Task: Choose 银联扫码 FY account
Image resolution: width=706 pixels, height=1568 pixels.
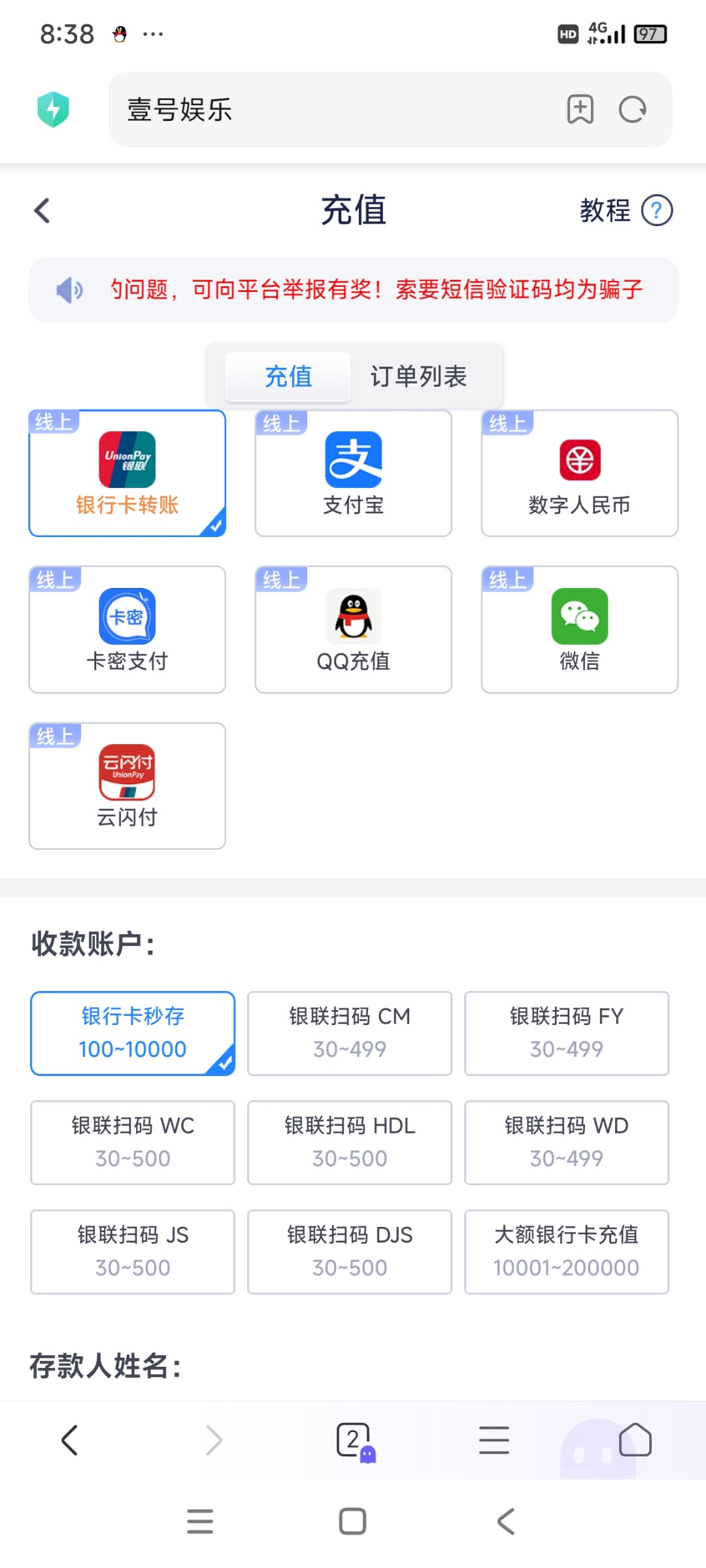Action: coord(567,1033)
